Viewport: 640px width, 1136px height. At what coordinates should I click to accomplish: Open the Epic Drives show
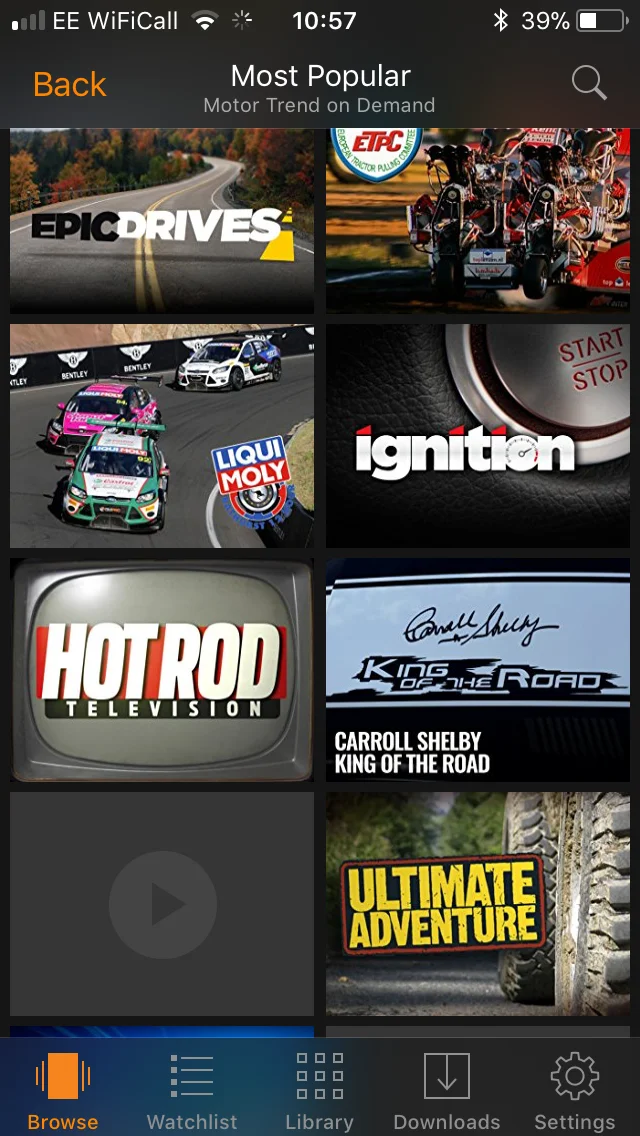click(x=162, y=220)
